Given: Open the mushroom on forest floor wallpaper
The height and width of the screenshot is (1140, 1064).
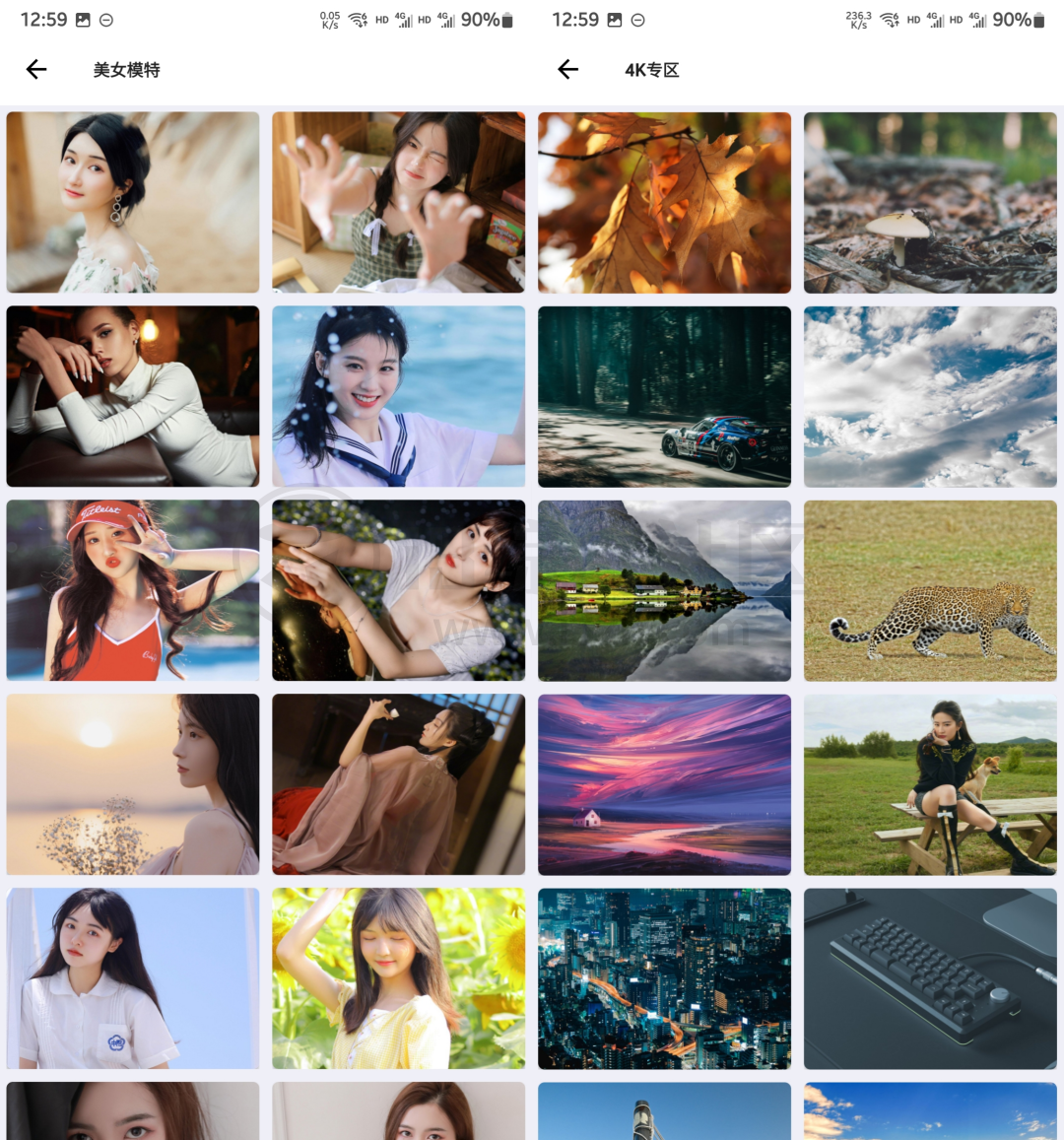Looking at the screenshot, I should pyautogui.click(x=930, y=202).
